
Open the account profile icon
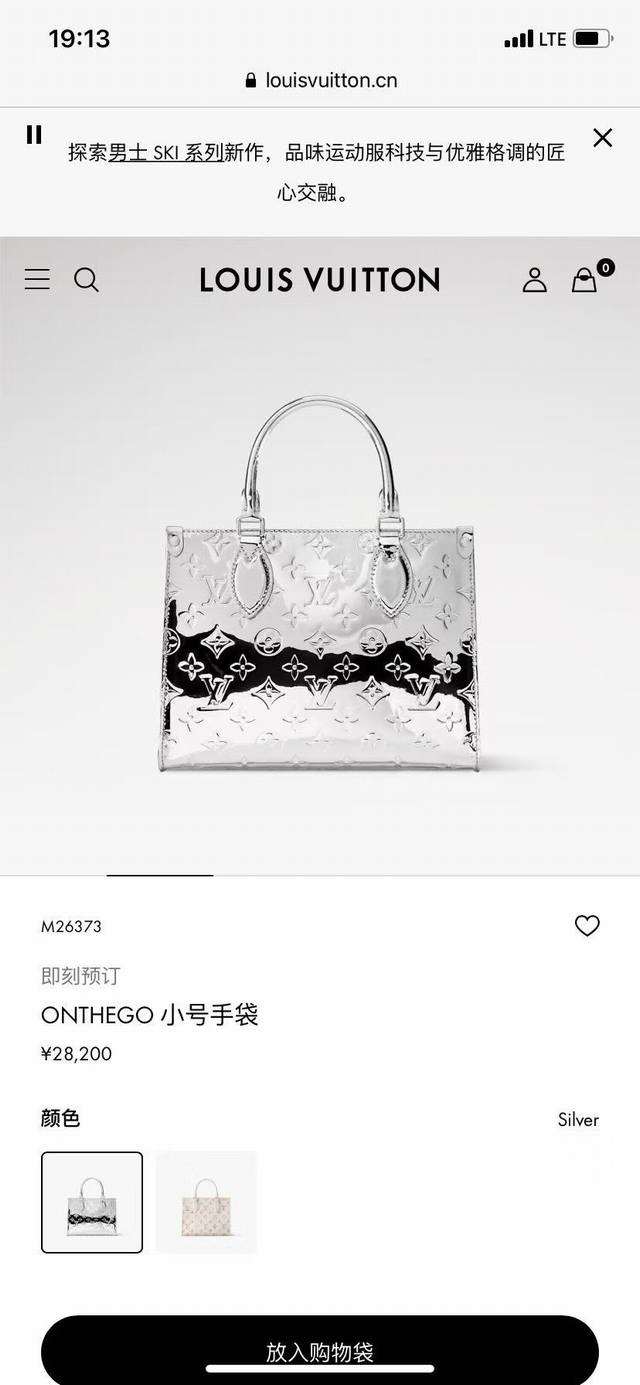coord(535,280)
